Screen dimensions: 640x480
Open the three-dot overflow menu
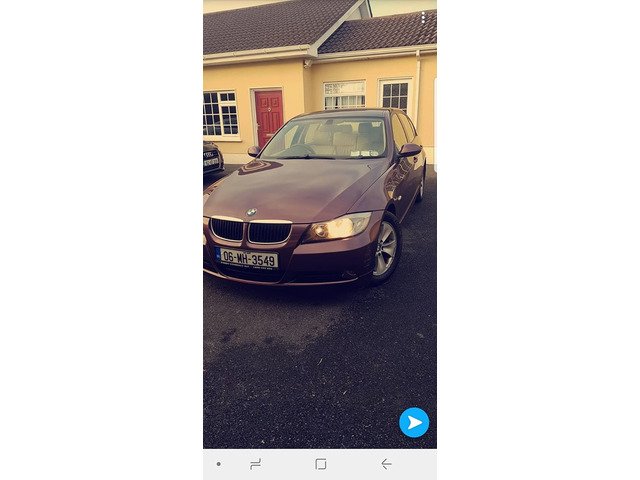click(x=423, y=17)
